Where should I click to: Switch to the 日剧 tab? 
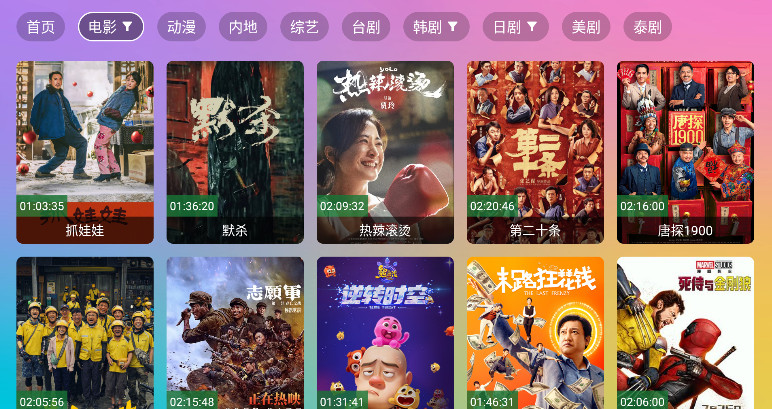515,27
